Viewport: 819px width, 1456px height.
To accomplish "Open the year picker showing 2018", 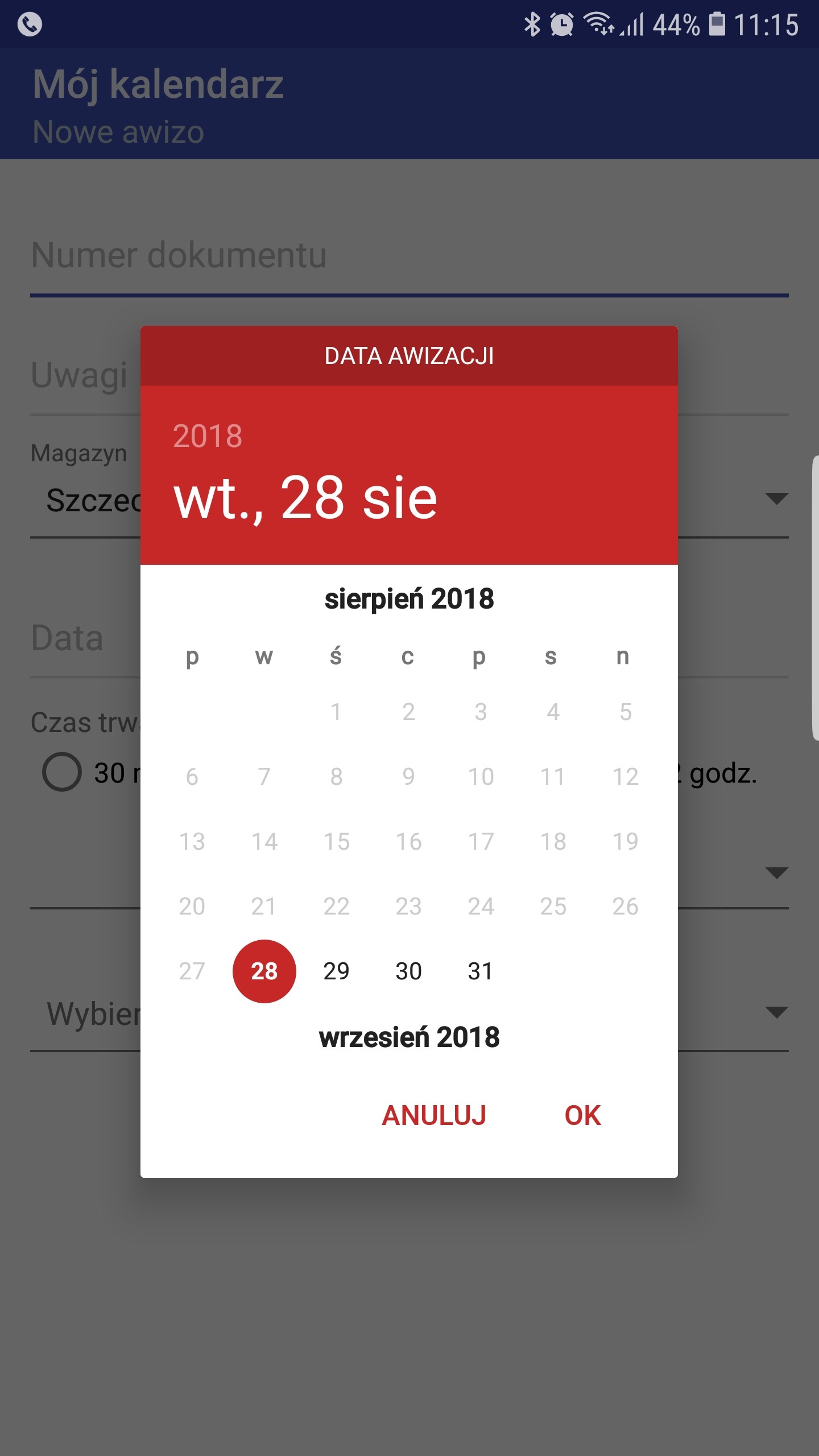I will pos(208,436).
